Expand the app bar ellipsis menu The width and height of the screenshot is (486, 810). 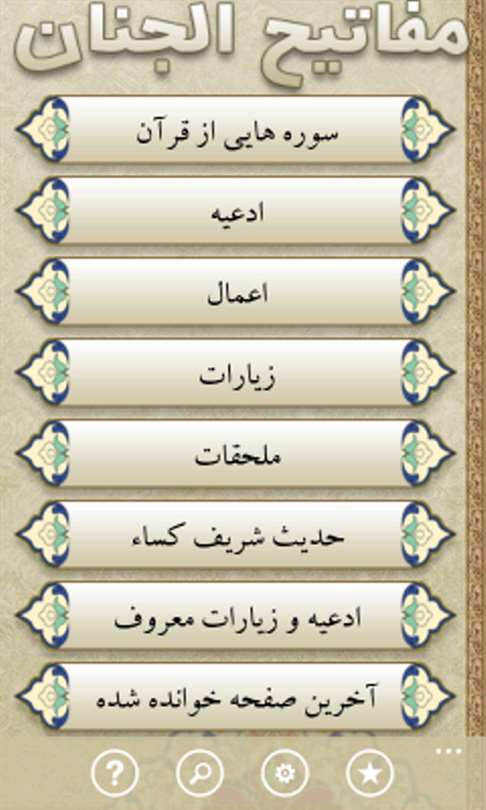click(448, 752)
